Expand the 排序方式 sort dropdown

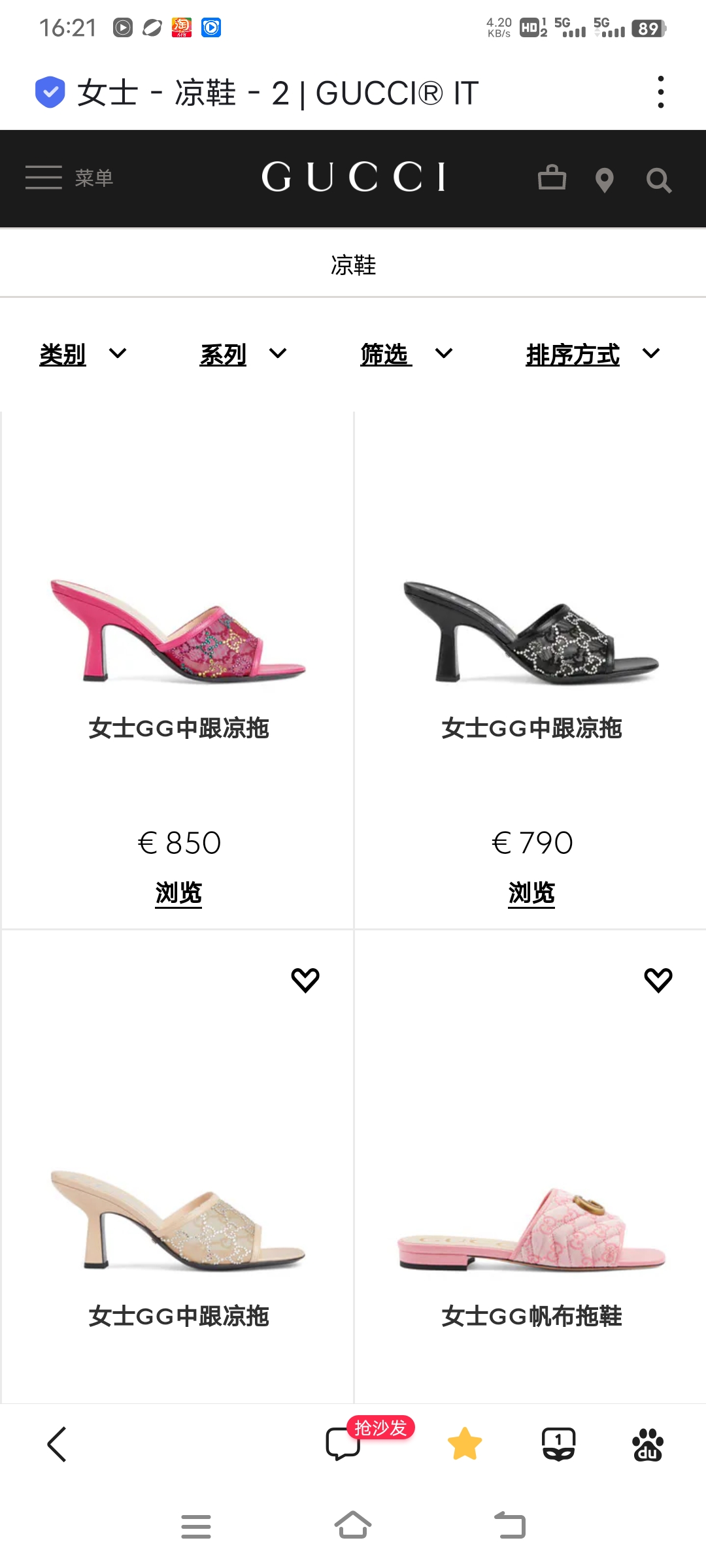click(x=593, y=354)
